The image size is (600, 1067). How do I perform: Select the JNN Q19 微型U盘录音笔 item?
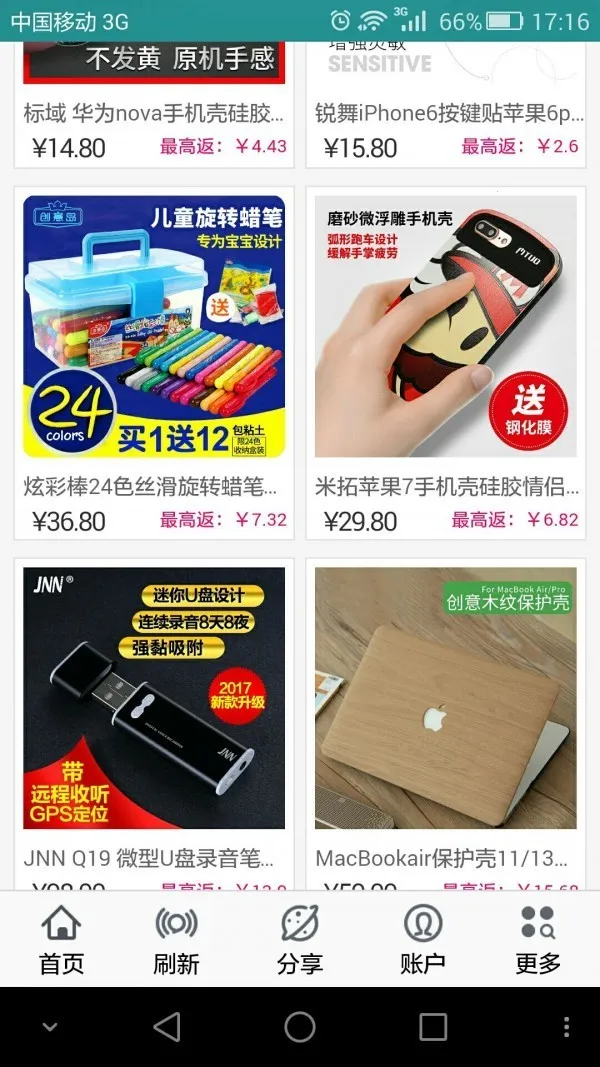(x=153, y=720)
